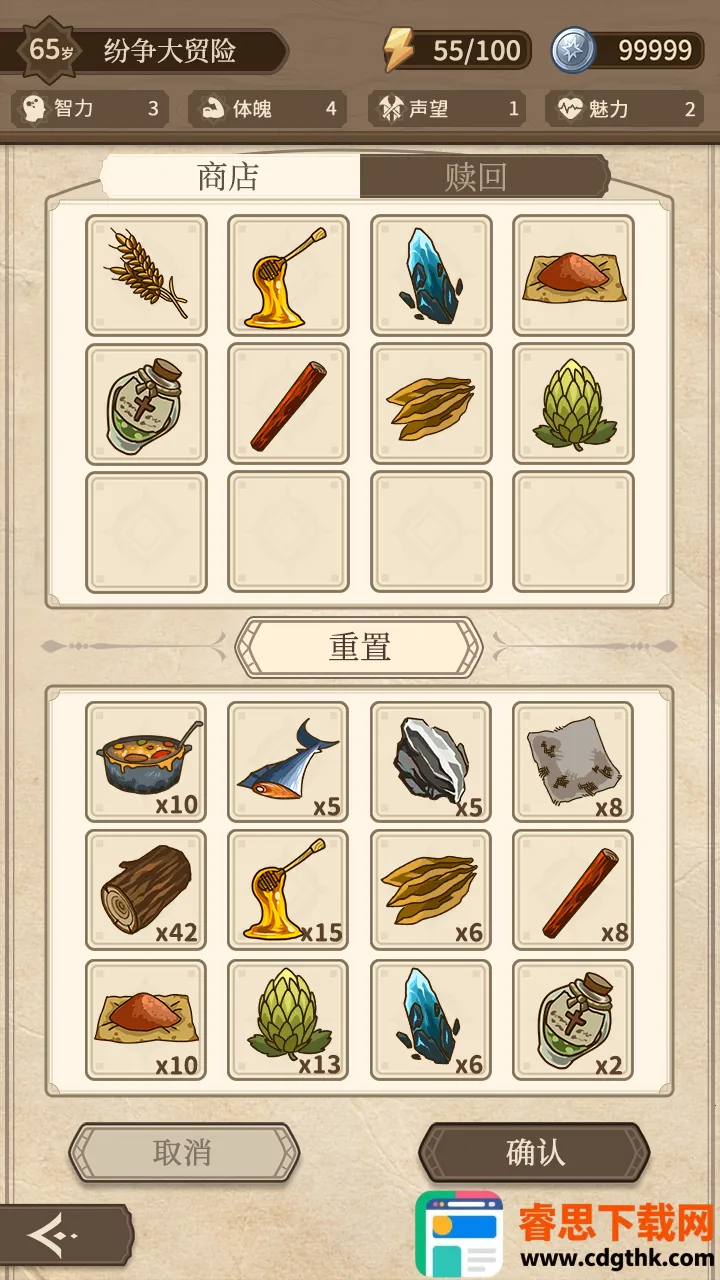Pick the potion bottle in the shop

point(146,403)
